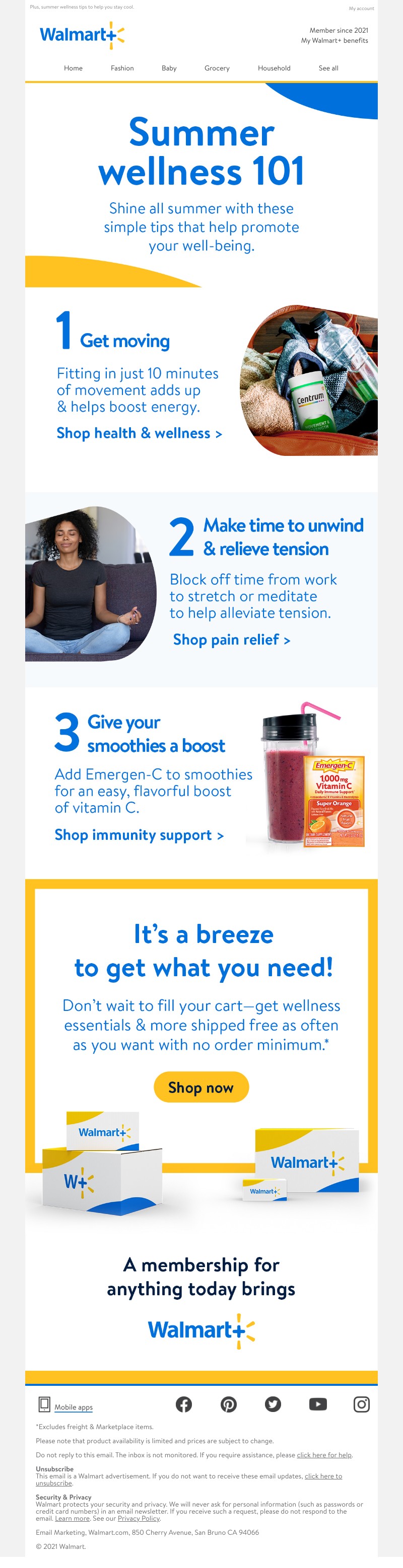This screenshot has height=1568, width=403.
Task: Go to Home in the menu
Action: point(73,68)
